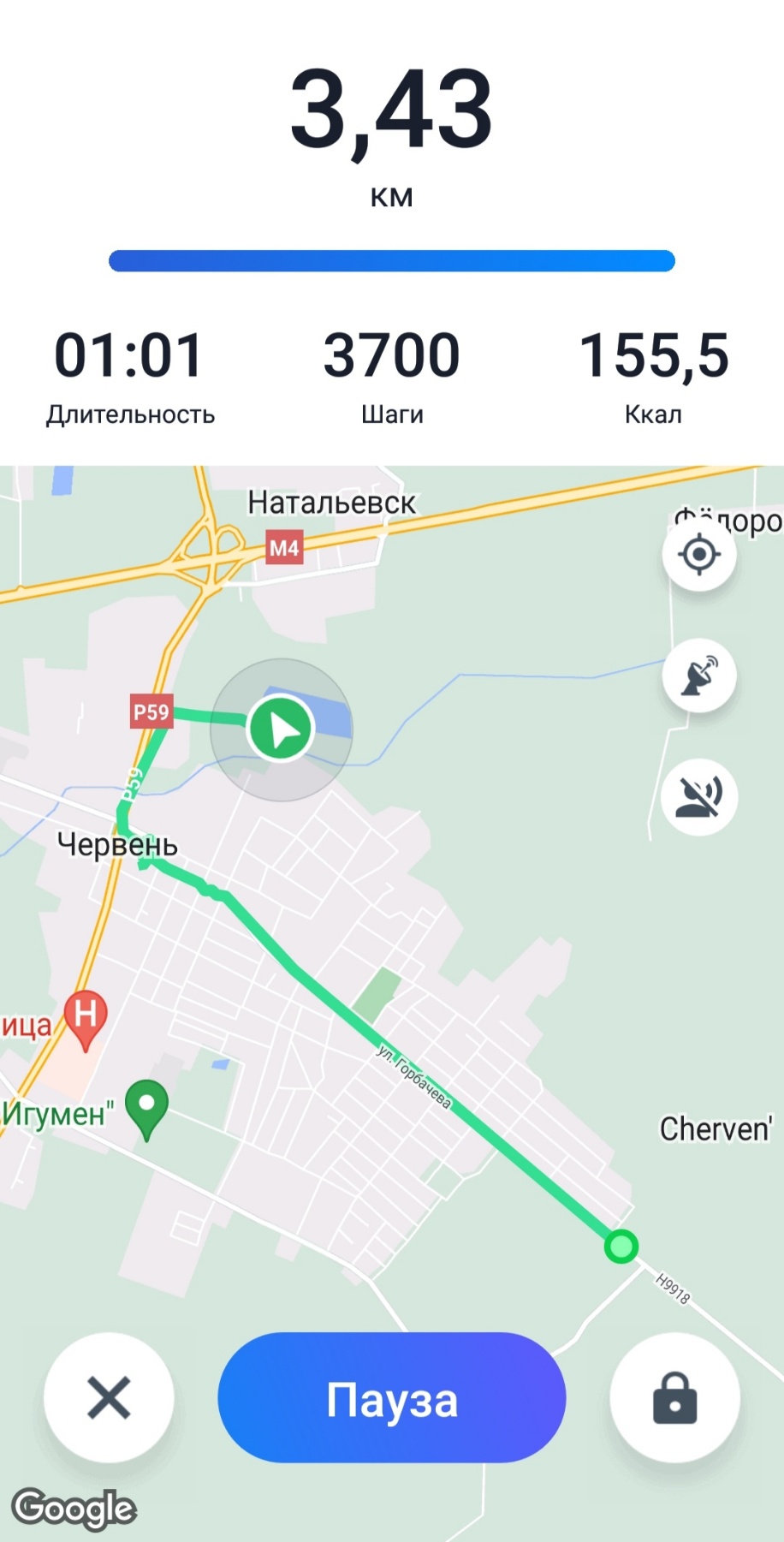This screenshot has width=784, height=1542.
Task: Lock the screen with the padlock button
Action: tap(674, 1398)
